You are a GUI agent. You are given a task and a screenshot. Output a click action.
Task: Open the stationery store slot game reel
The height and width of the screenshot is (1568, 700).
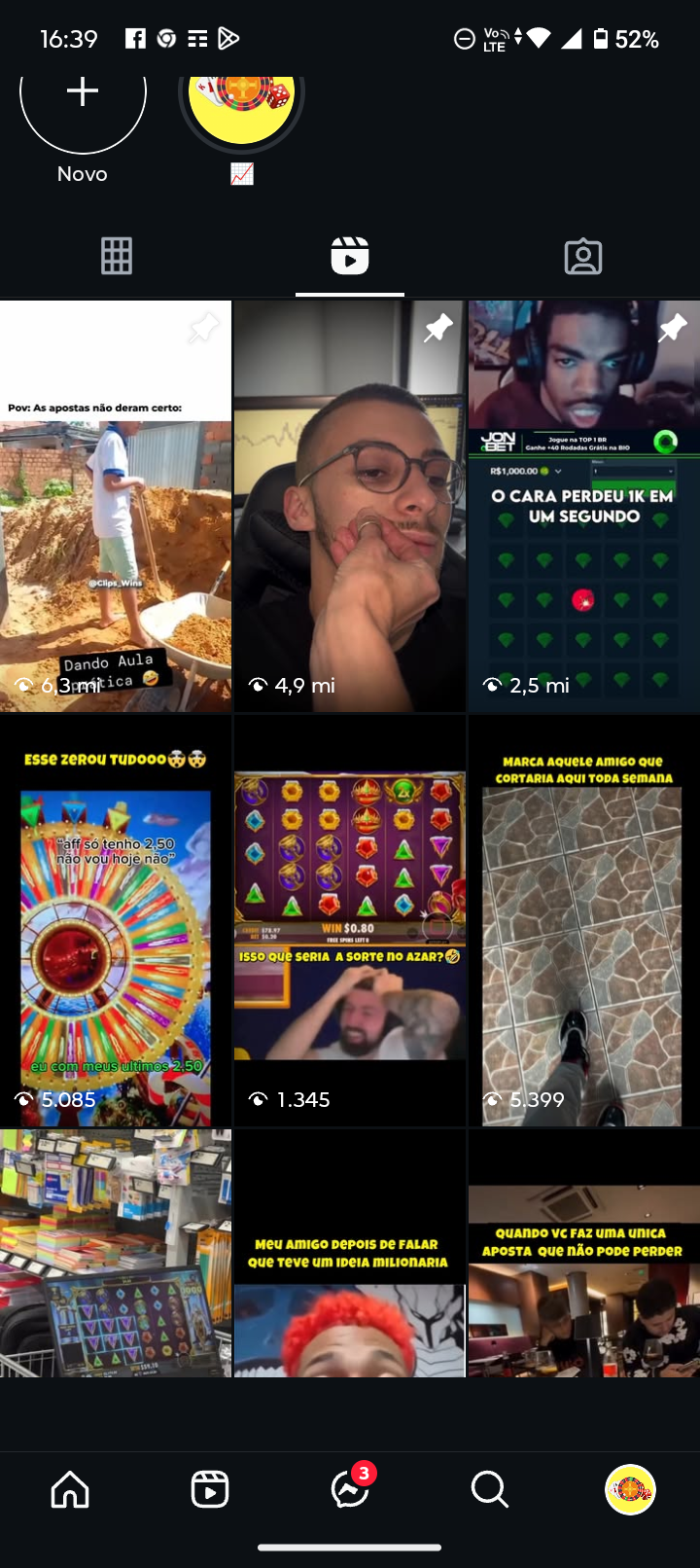(x=116, y=1253)
